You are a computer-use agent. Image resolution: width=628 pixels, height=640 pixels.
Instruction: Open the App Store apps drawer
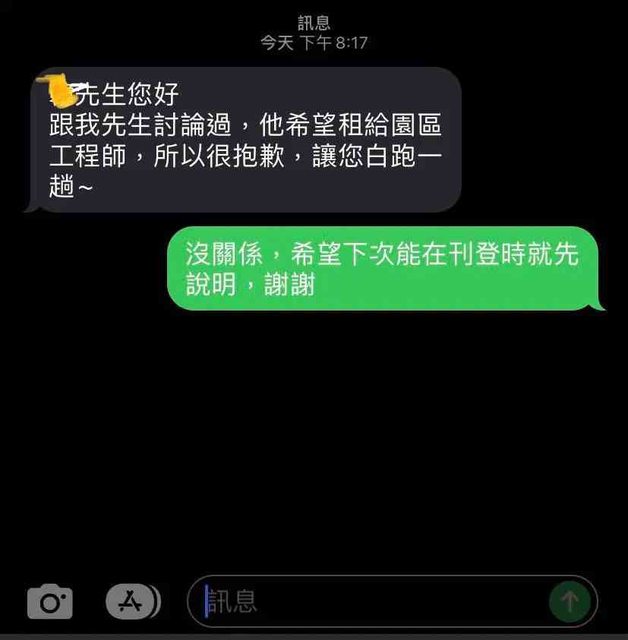132,601
